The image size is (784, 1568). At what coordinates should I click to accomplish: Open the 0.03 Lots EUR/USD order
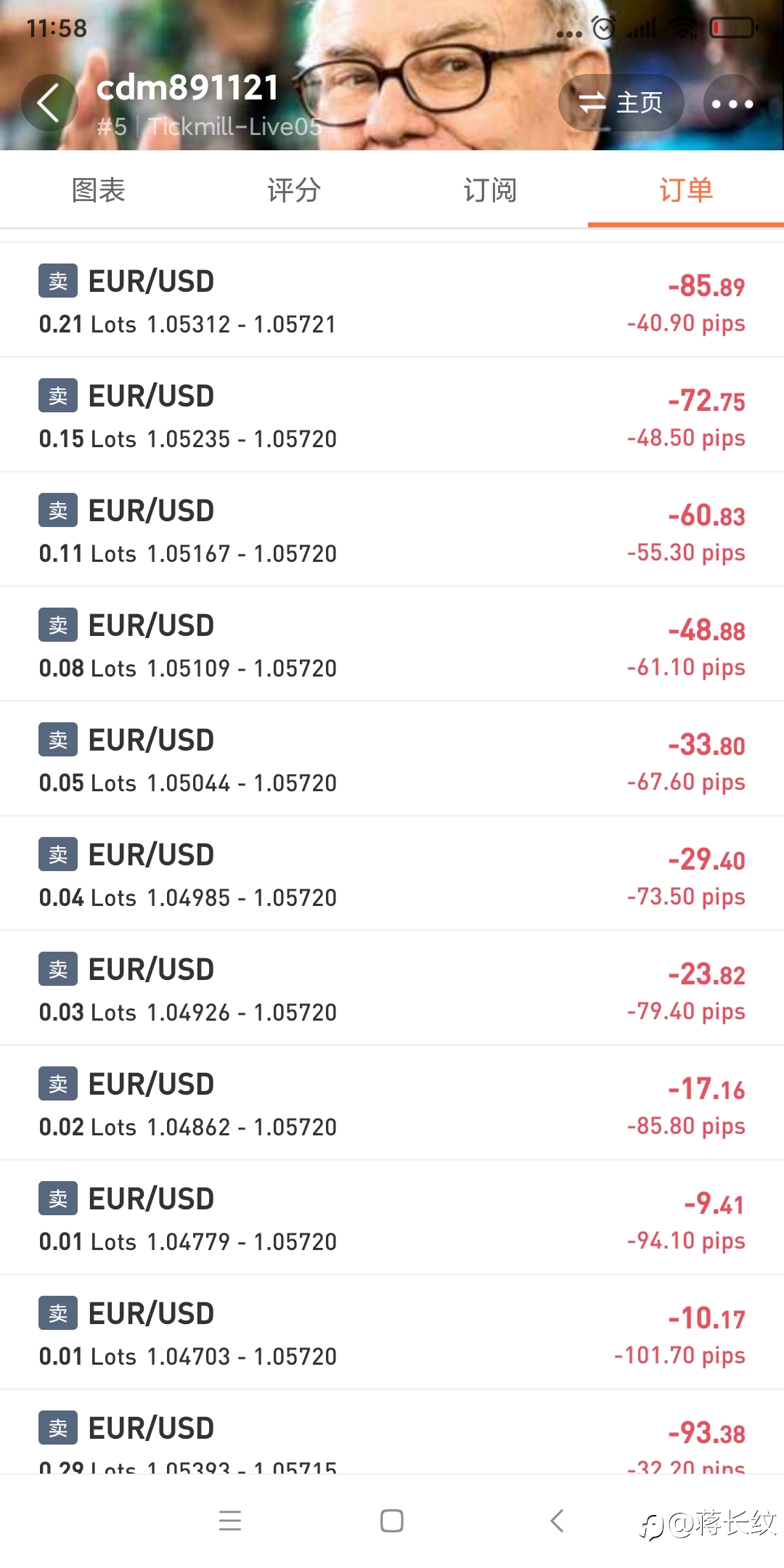392,989
